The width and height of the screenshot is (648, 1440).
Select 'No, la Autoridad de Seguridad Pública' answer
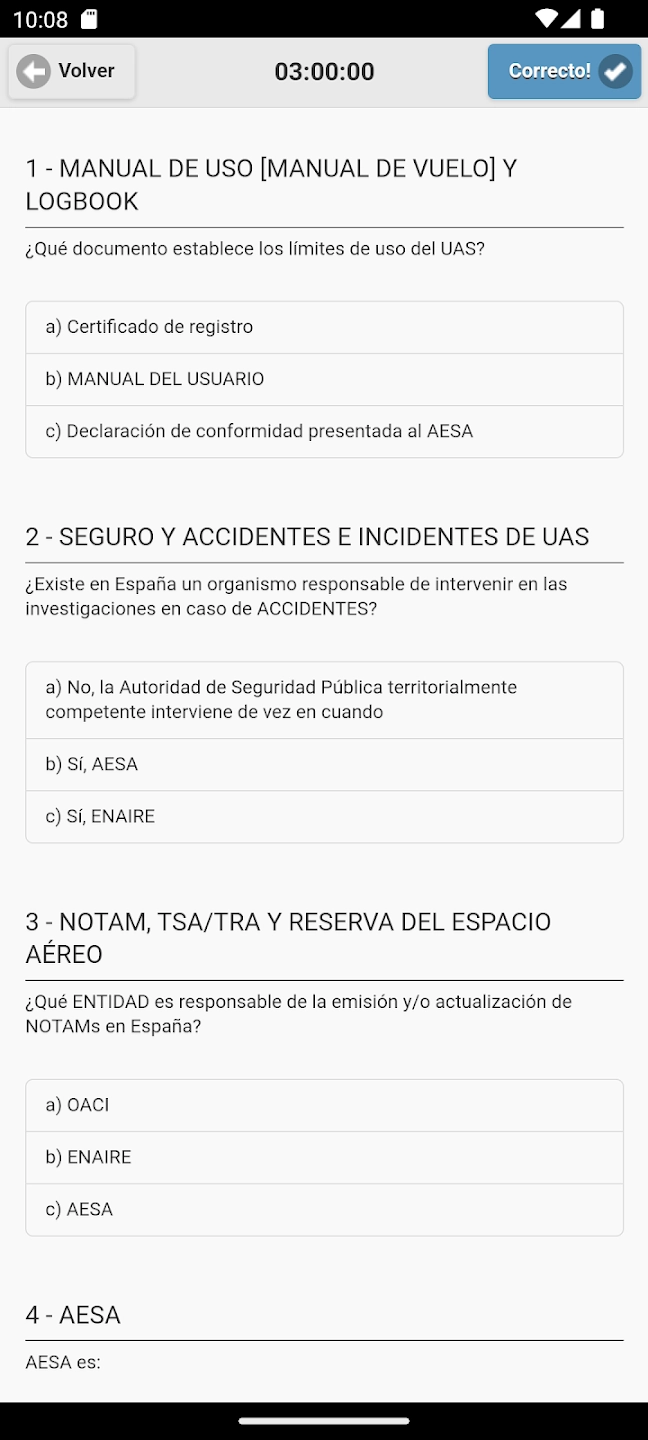tap(324, 700)
